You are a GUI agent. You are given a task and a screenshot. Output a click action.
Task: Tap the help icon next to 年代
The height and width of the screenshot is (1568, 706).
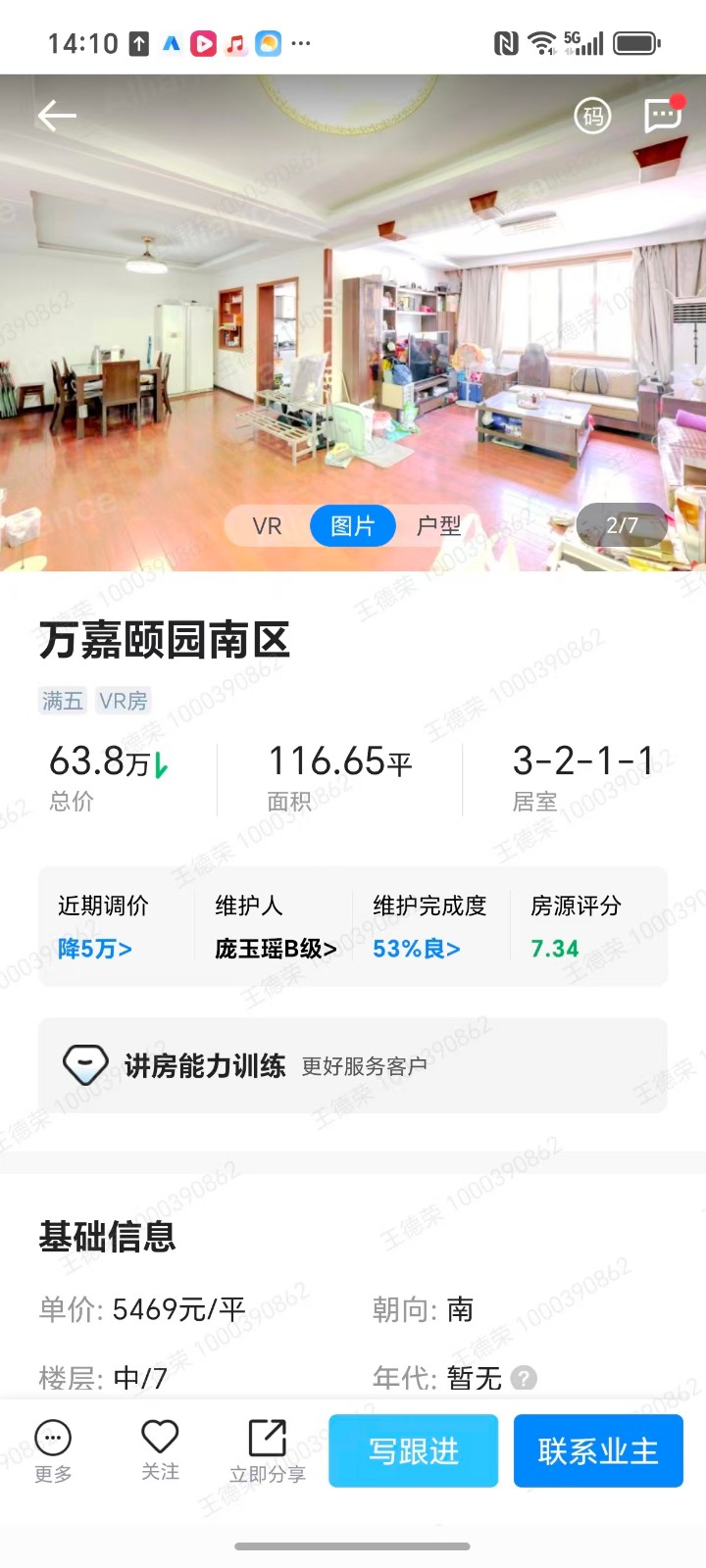(525, 1378)
